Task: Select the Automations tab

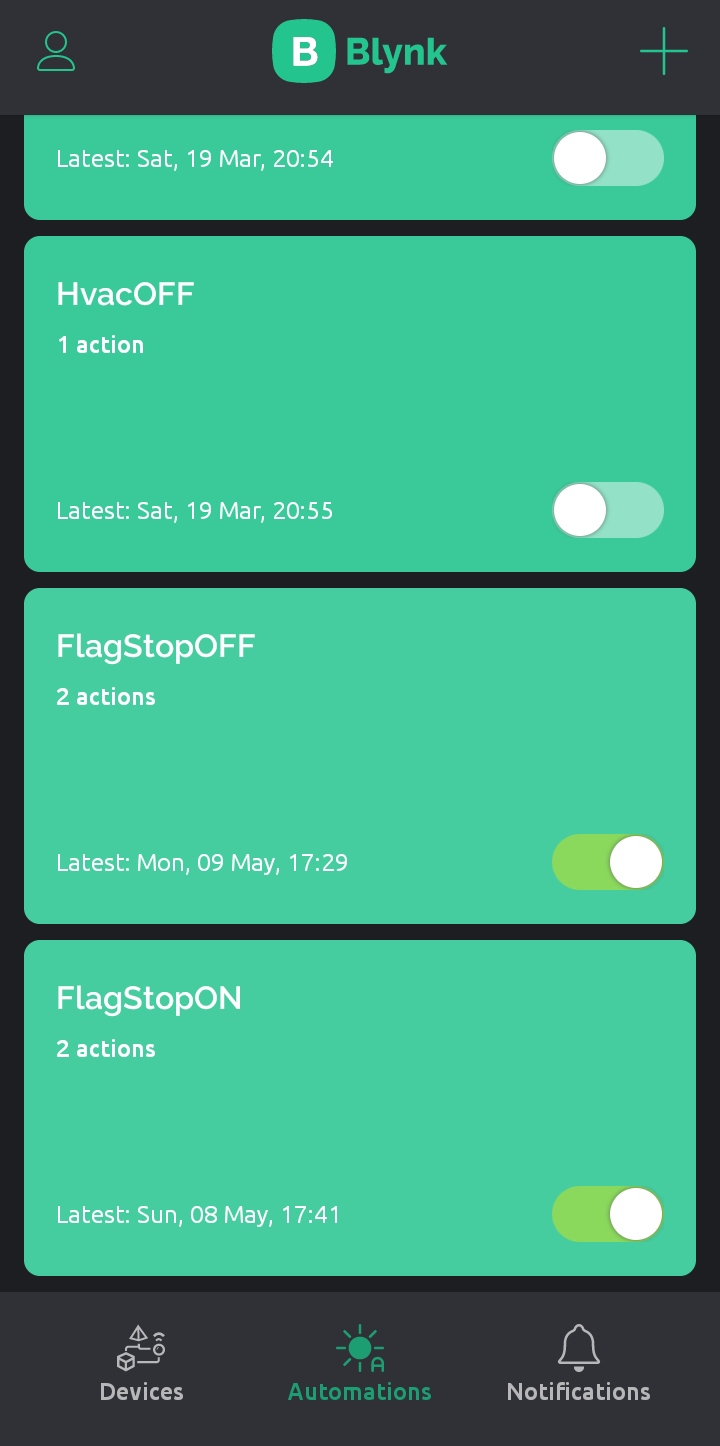Action: [x=360, y=1364]
